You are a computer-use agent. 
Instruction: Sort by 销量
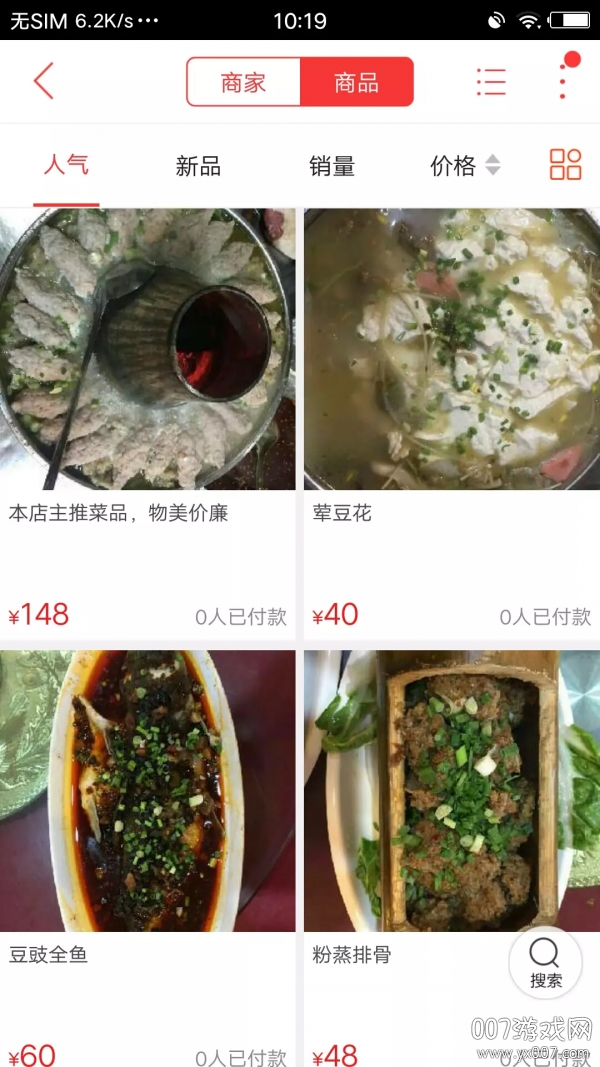click(332, 166)
